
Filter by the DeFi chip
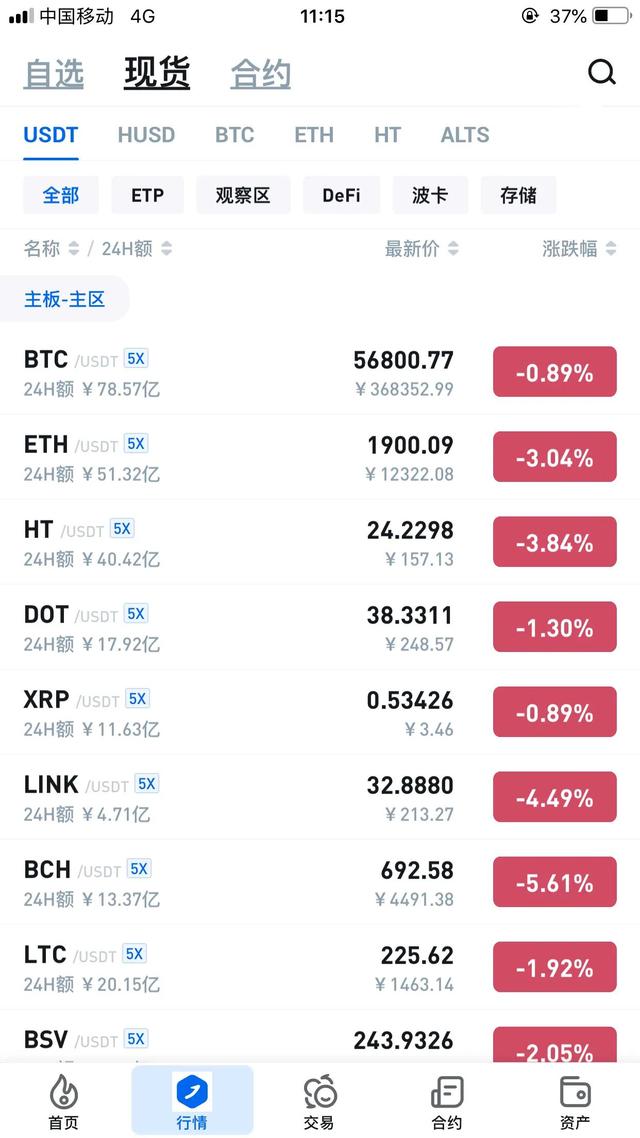point(341,195)
